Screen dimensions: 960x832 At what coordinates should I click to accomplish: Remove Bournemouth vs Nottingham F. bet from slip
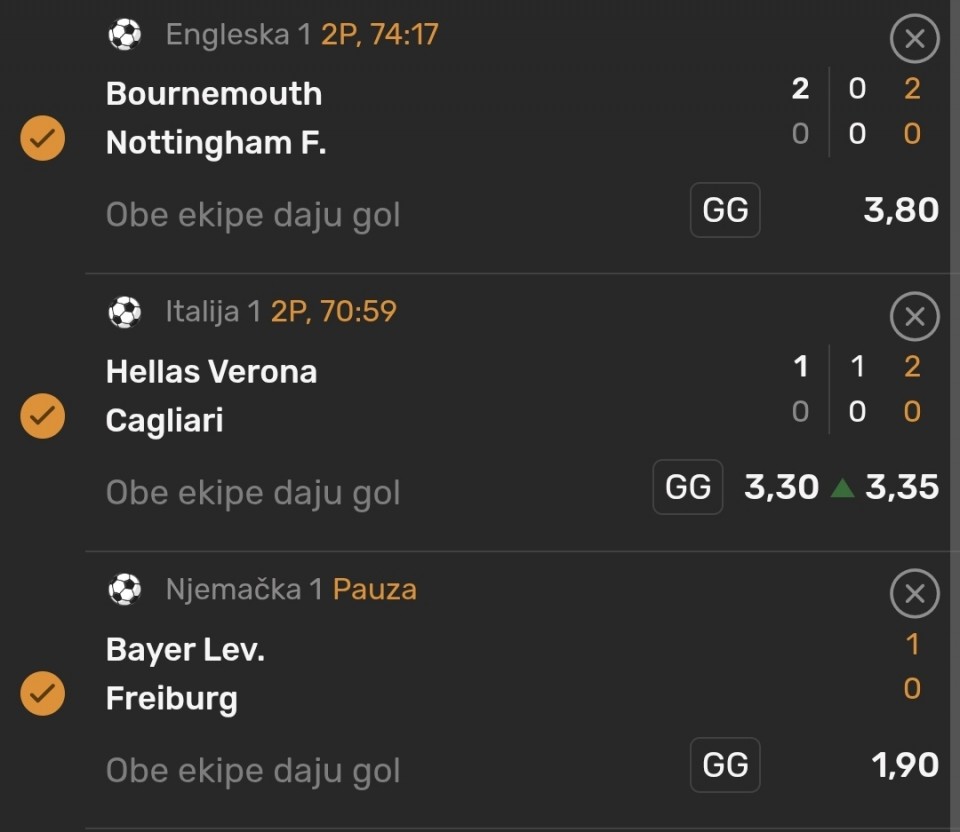914,40
